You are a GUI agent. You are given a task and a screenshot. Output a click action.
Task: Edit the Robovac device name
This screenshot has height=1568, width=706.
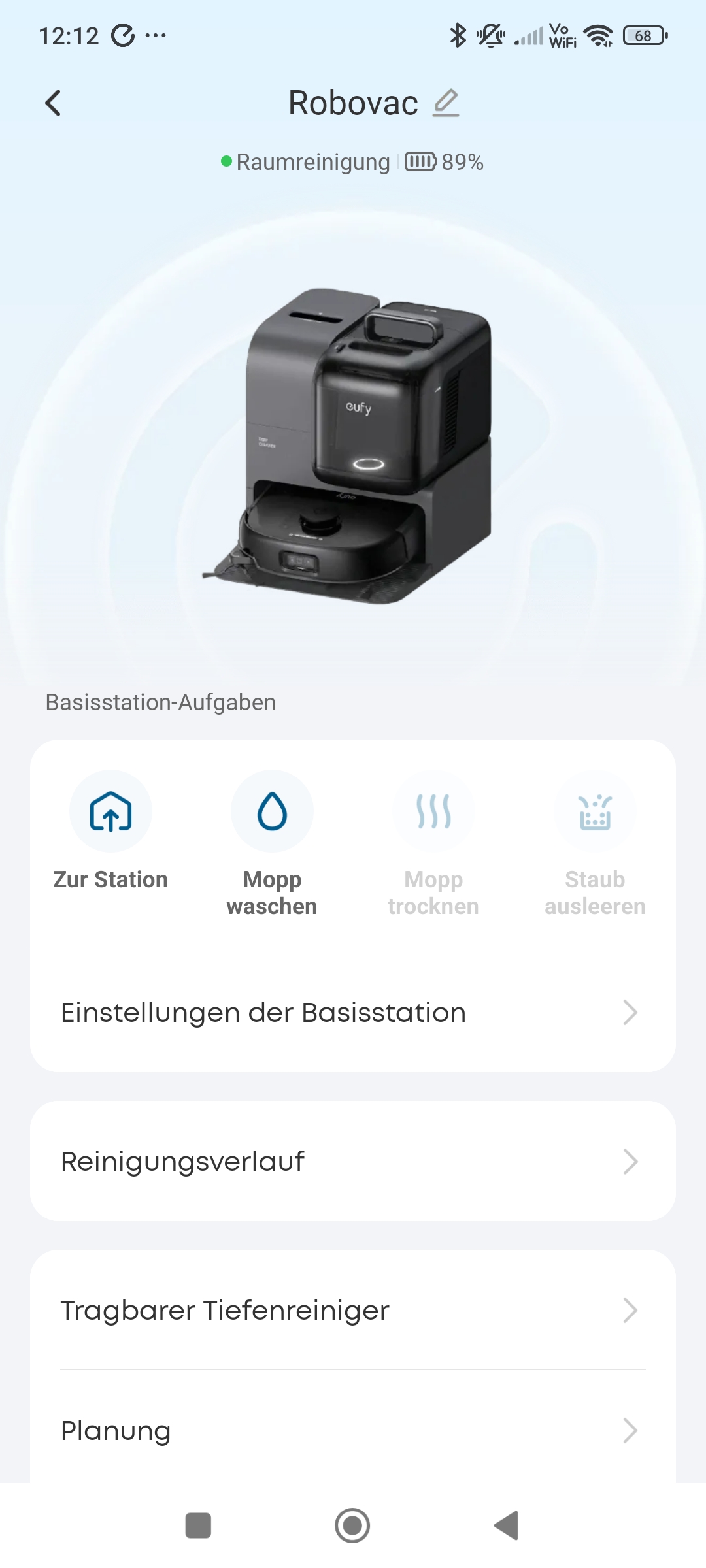point(446,103)
